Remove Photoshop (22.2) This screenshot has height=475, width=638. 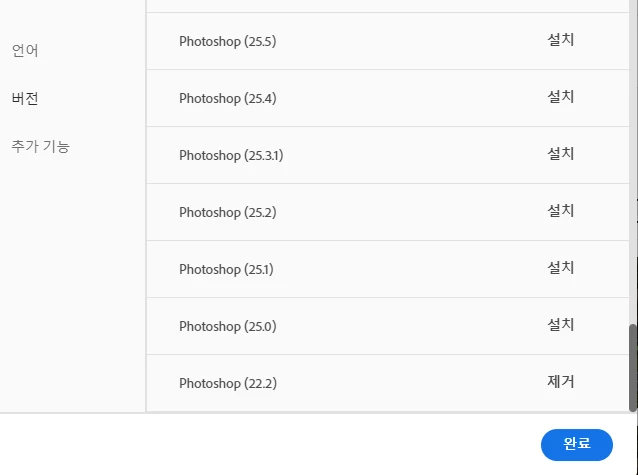pyautogui.click(x=560, y=382)
